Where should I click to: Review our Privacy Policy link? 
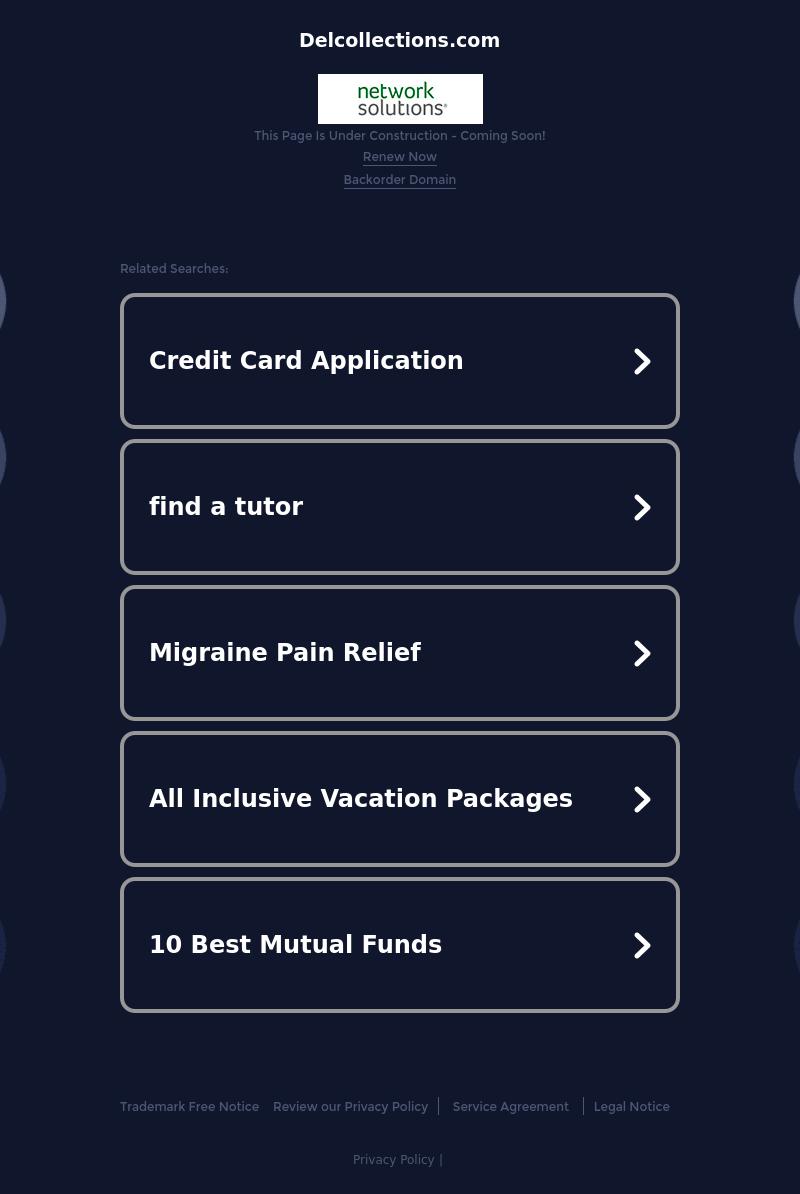coord(350,1107)
